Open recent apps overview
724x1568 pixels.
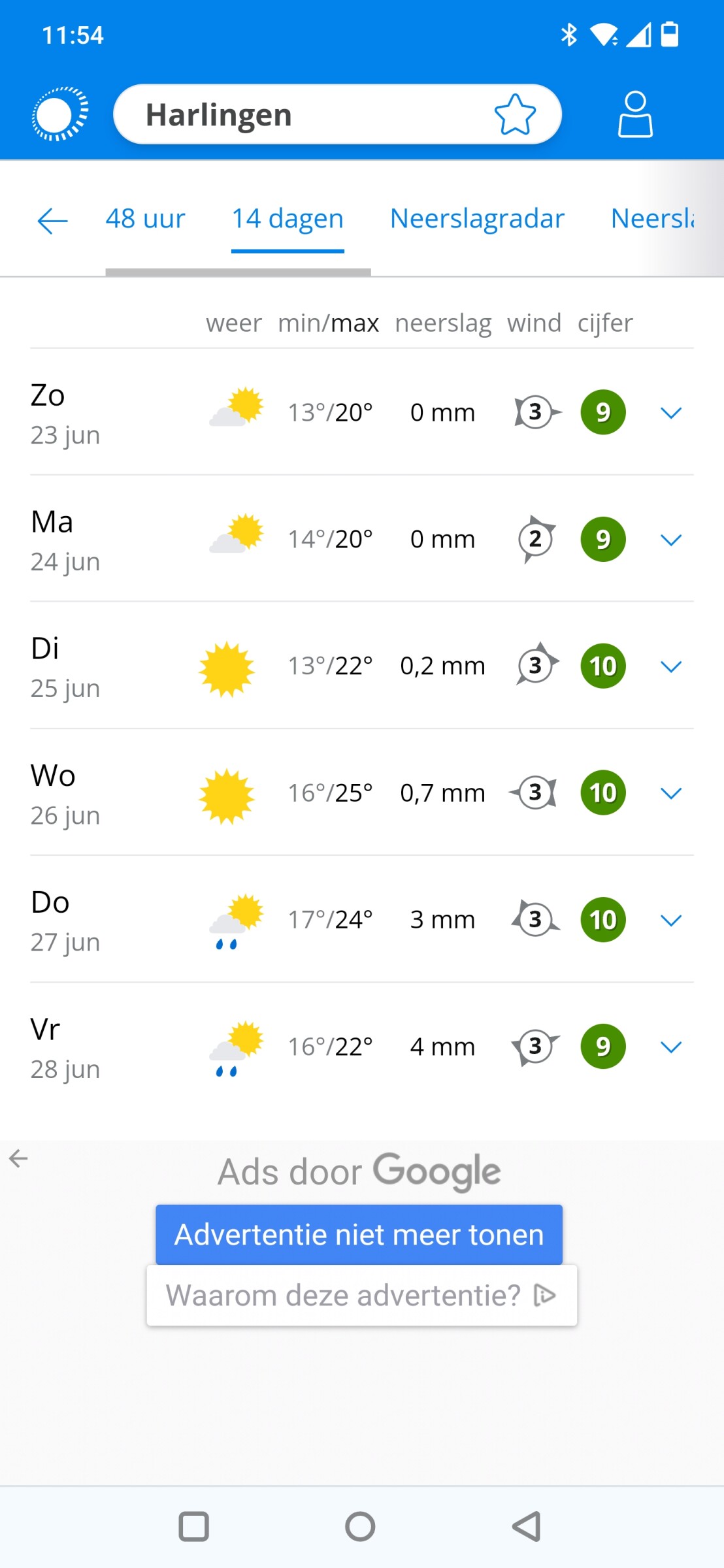(x=193, y=1527)
